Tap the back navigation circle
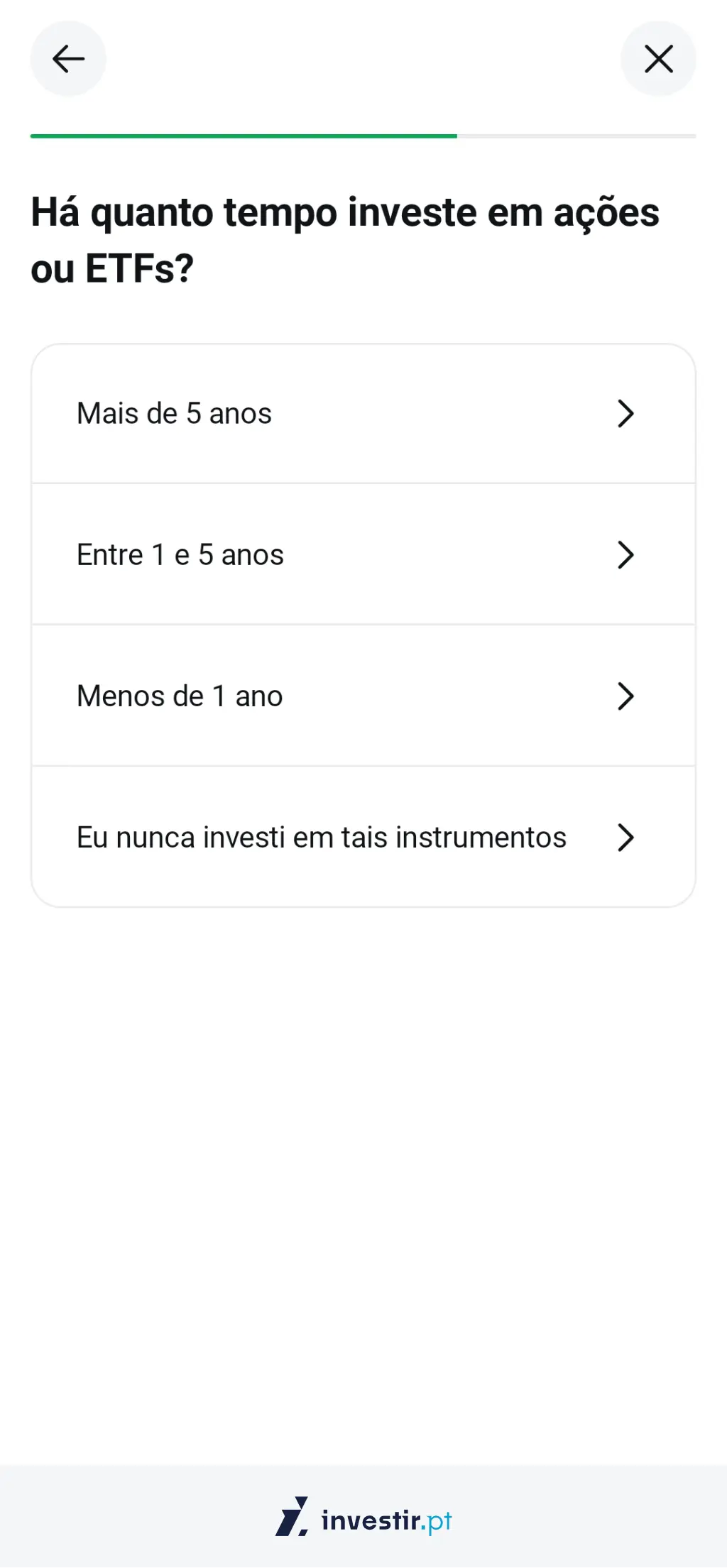The height and width of the screenshot is (1568, 727). click(x=67, y=58)
